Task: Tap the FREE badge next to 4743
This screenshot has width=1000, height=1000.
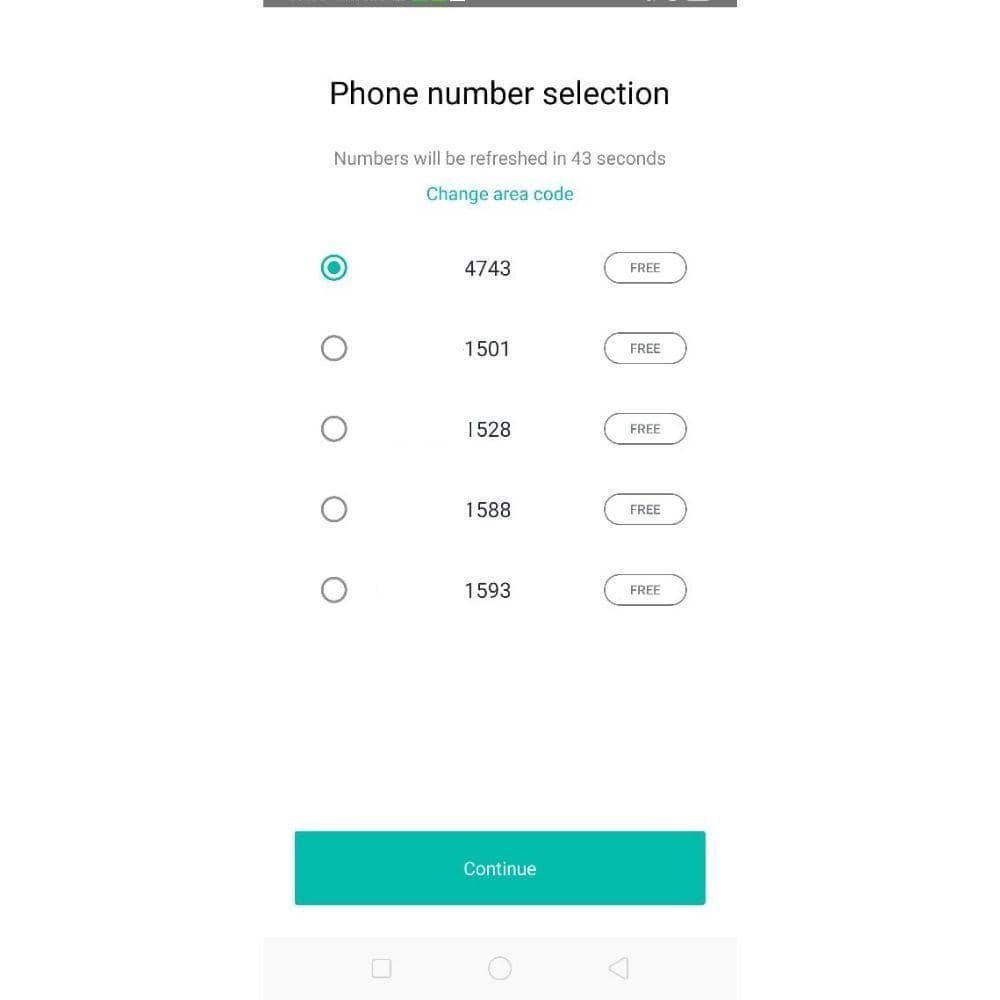Action: click(645, 268)
